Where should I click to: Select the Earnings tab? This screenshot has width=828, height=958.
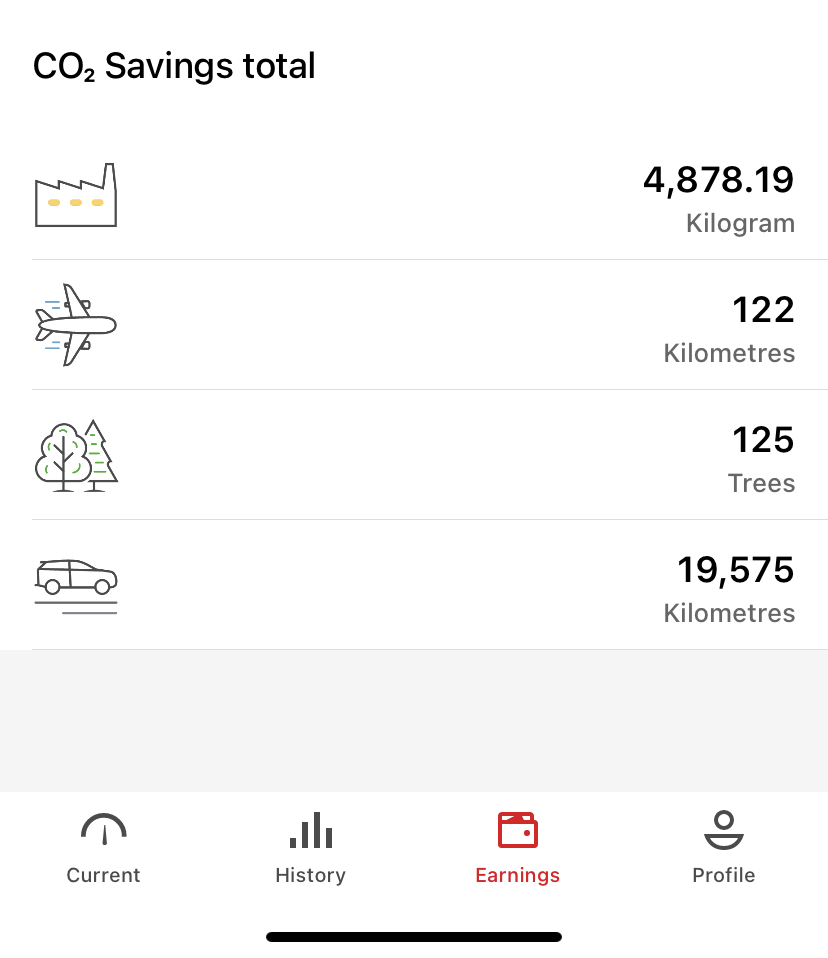point(517,848)
